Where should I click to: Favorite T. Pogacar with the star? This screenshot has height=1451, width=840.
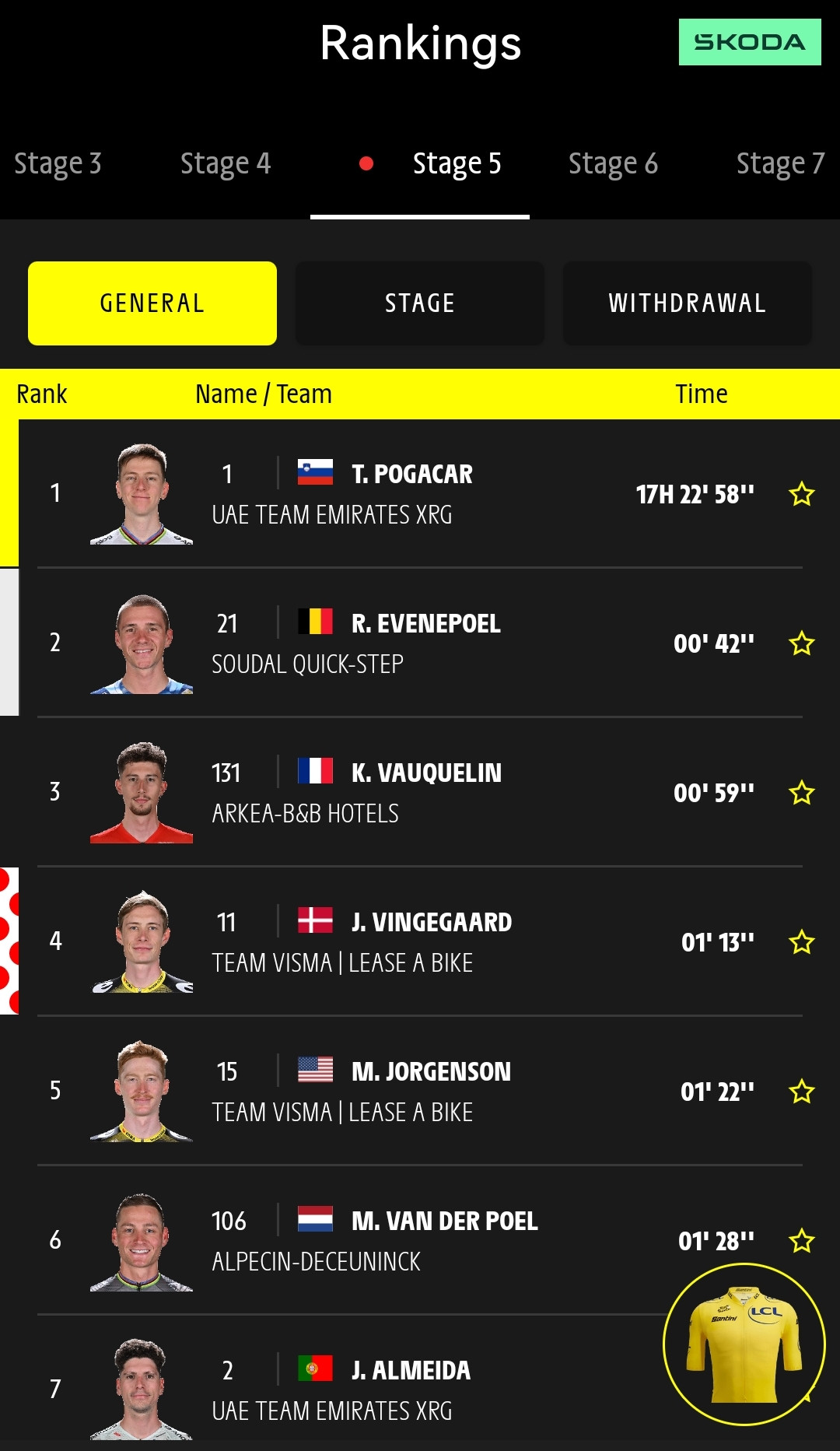click(802, 494)
